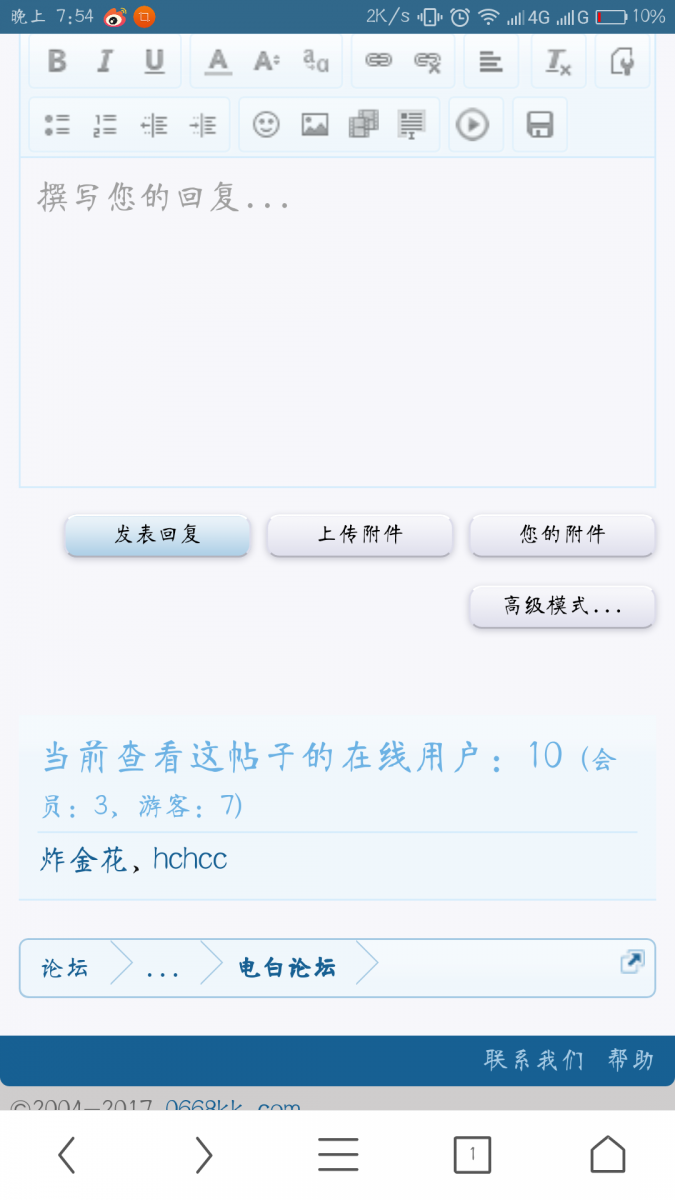Viewport: 675px width, 1200px height.
Task: Open the text color picker
Action: (218, 62)
